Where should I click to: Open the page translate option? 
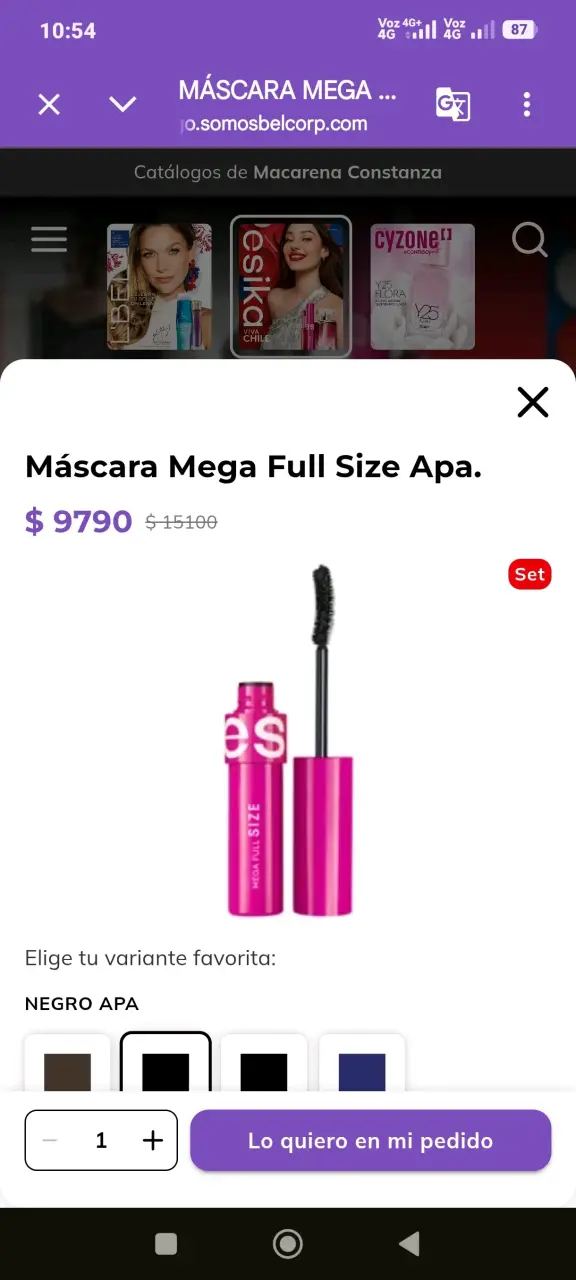[x=453, y=104]
